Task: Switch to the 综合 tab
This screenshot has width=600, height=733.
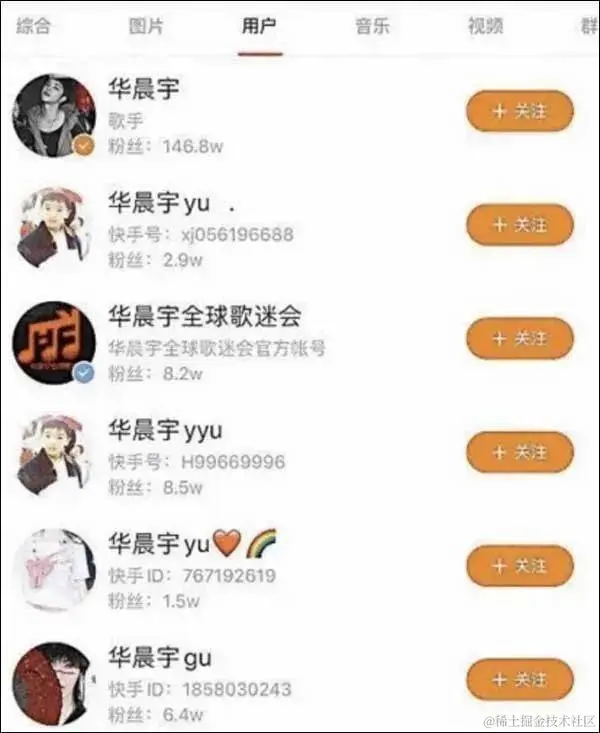Action: pyautogui.click(x=32, y=26)
